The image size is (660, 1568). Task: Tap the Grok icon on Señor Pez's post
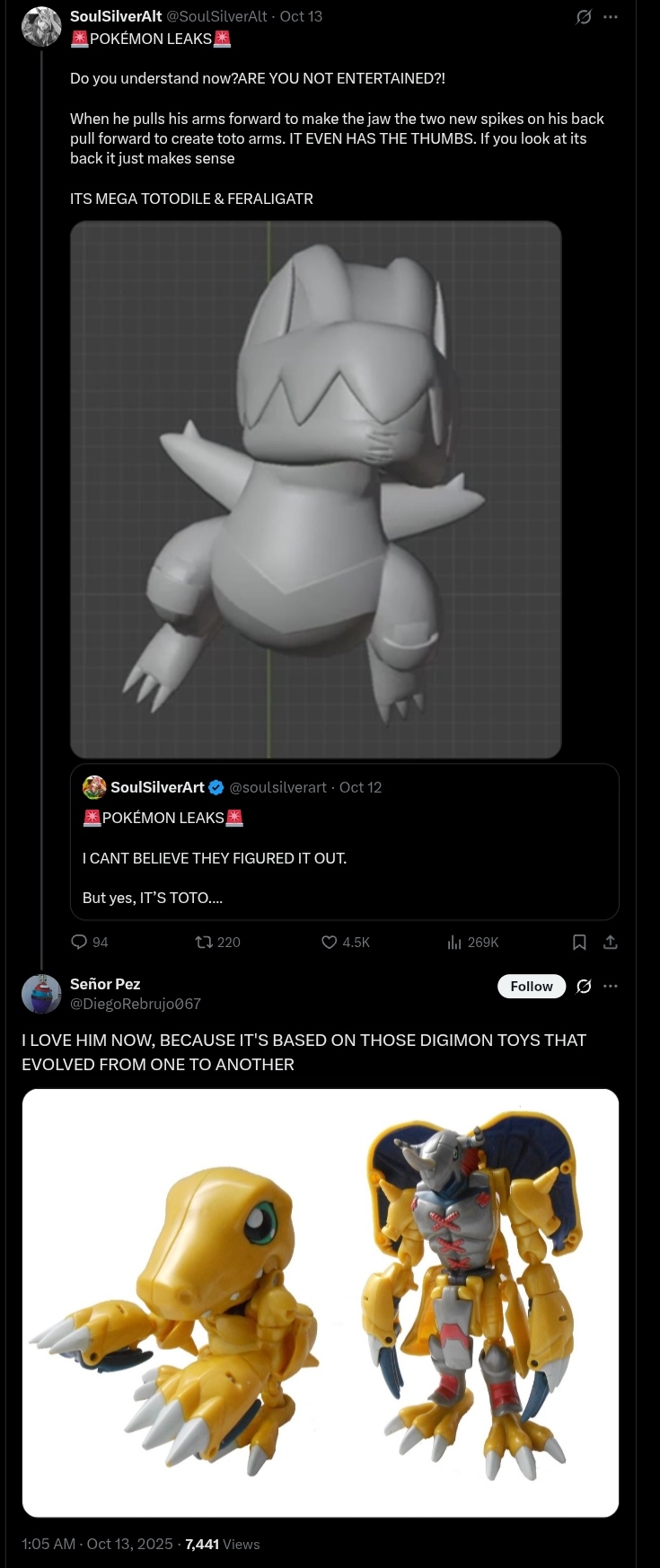pyautogui.click(x=584, y=986)
